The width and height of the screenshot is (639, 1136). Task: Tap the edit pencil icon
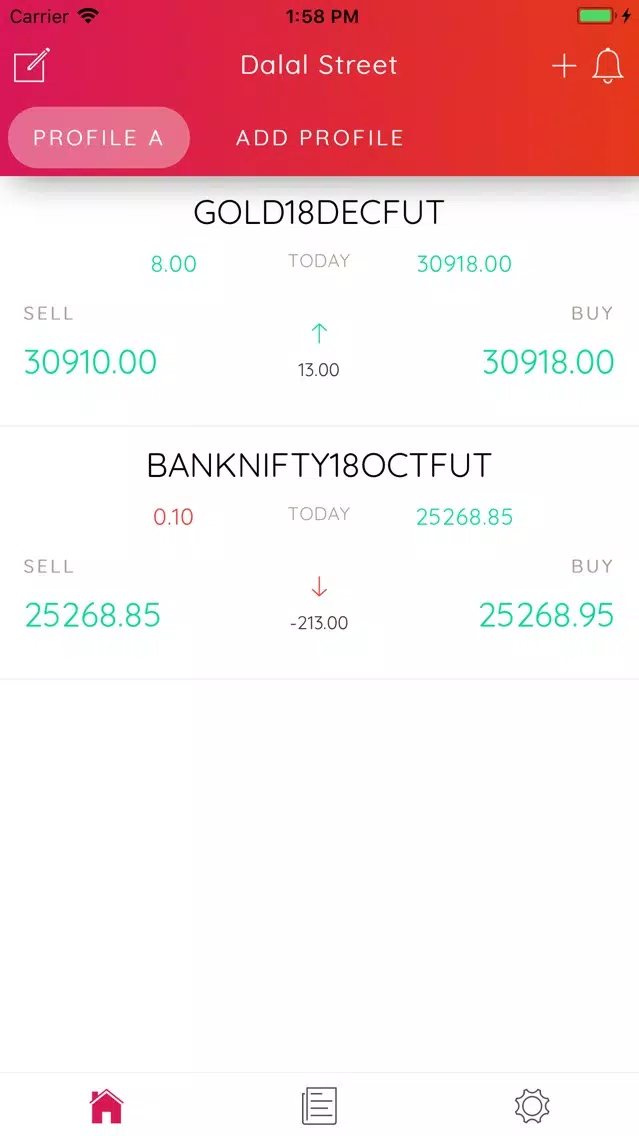[32, 65]
